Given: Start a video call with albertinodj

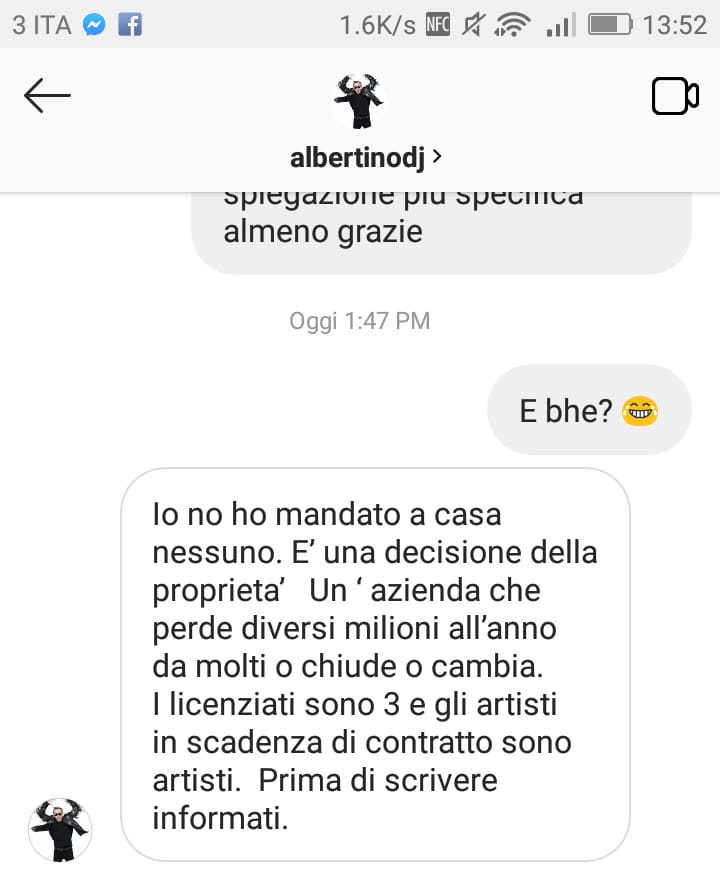Looking at the screenshot, I should tap(674, 97).
